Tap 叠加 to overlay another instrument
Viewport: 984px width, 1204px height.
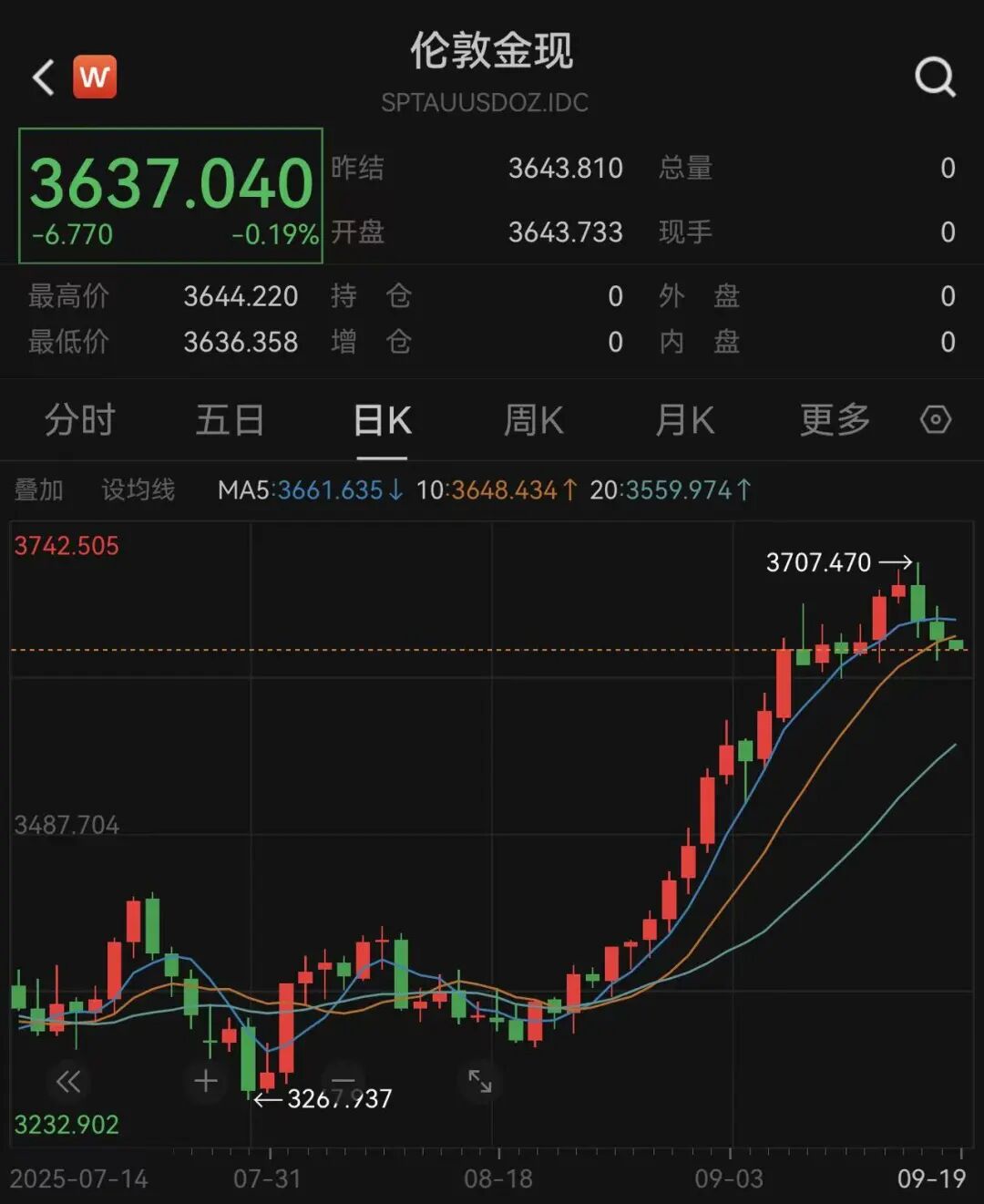pos(39,490)
